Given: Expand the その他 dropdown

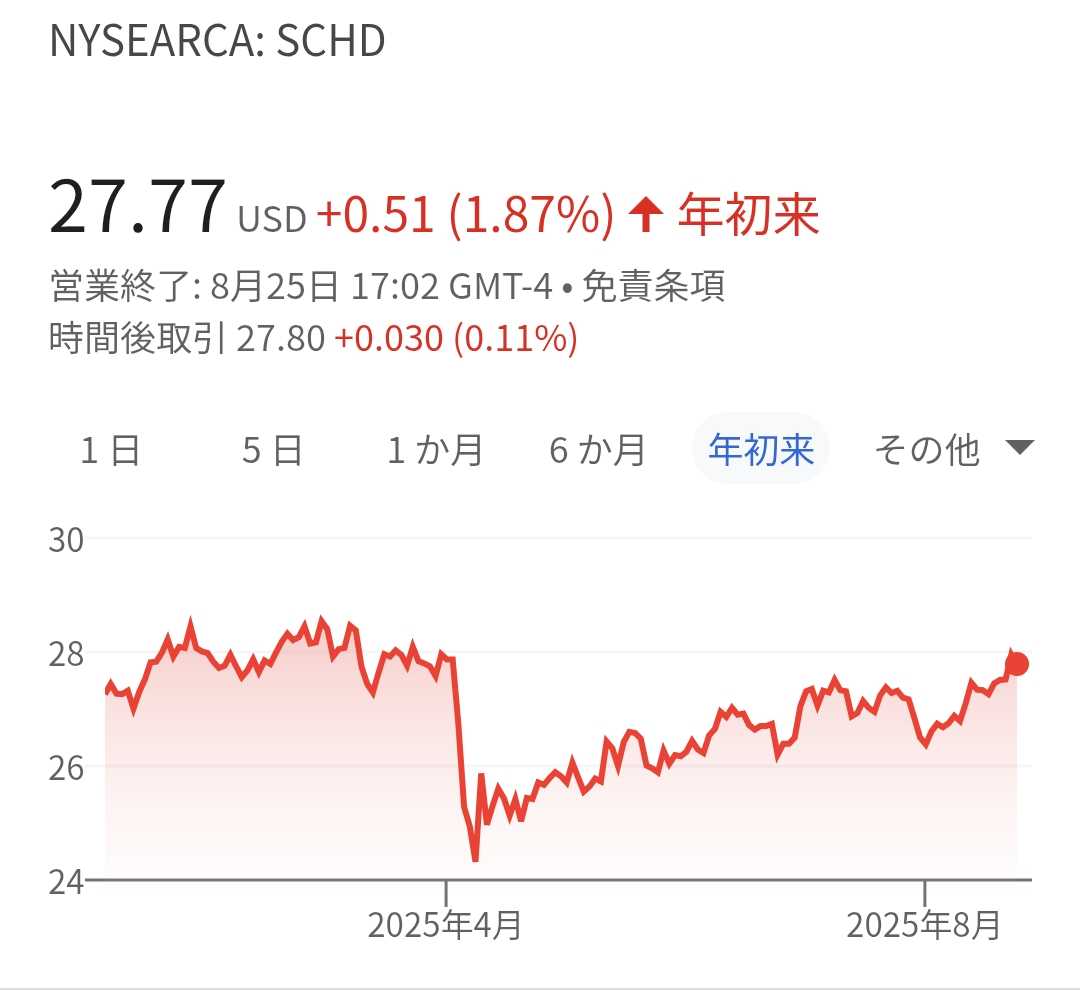Looking at the screenshot, I should pyautogui.click(x=952, y=450).
